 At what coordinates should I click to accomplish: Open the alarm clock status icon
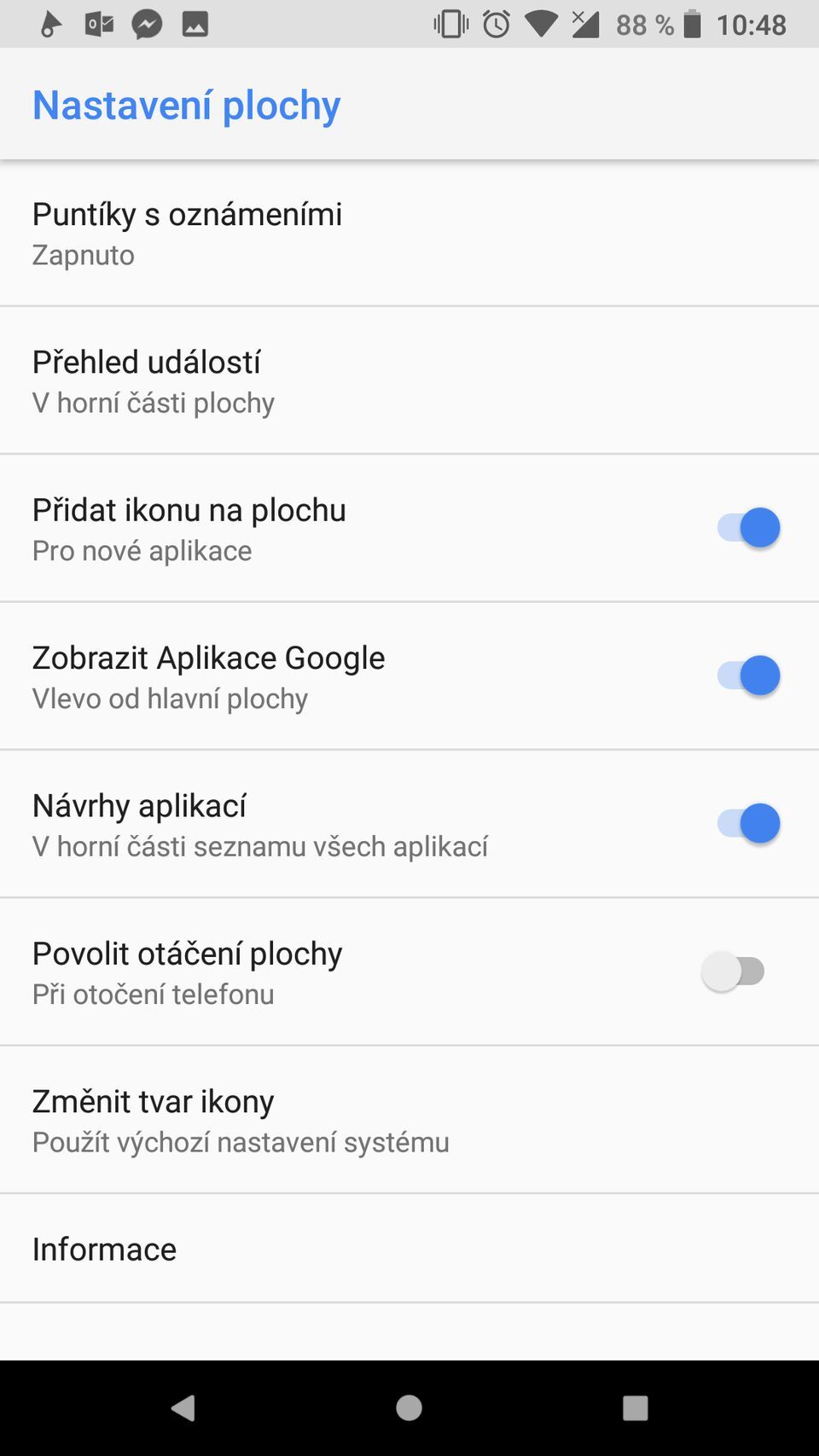coord(495,24)
